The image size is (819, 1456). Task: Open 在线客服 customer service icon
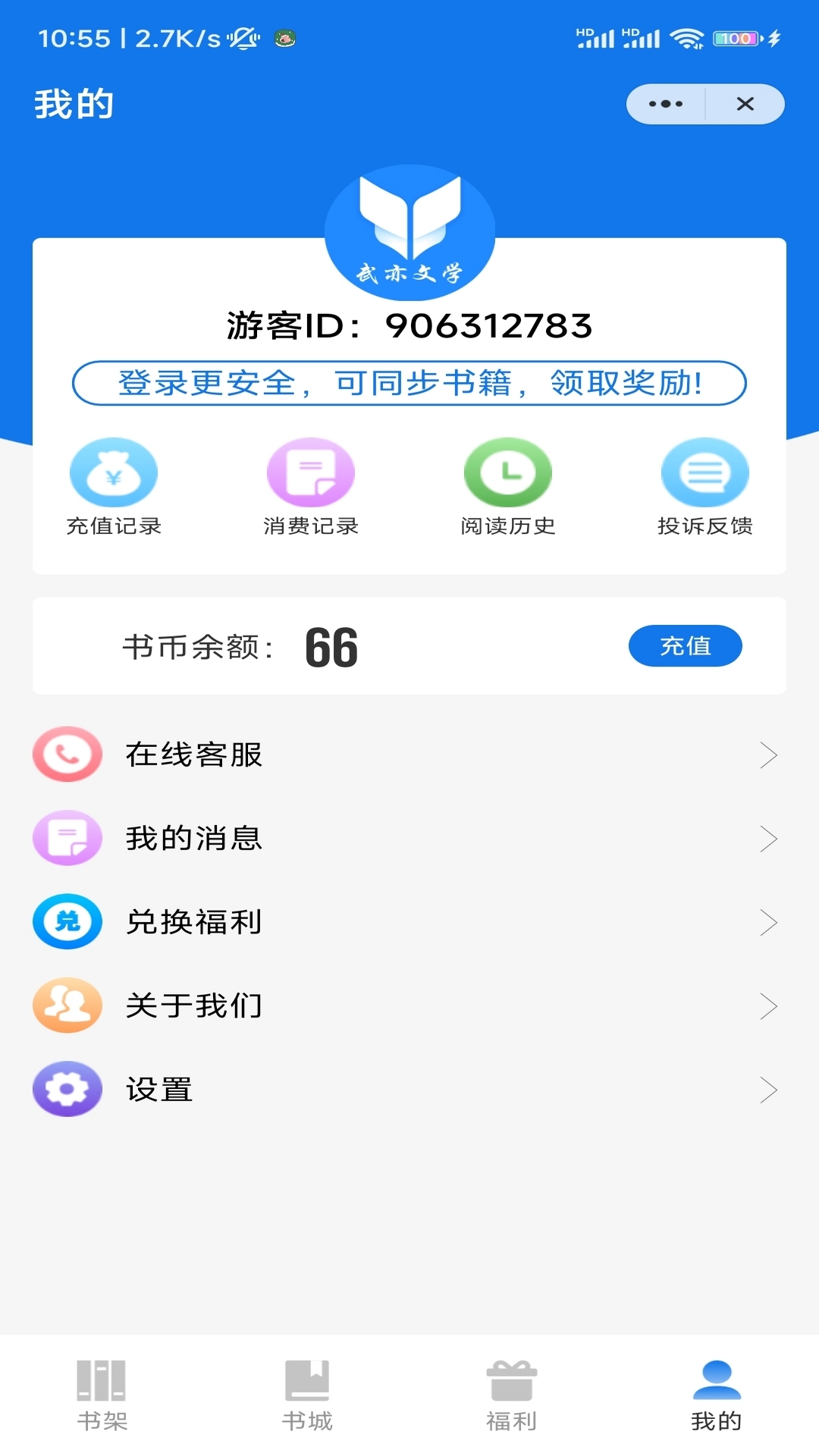tap(67, 754)
